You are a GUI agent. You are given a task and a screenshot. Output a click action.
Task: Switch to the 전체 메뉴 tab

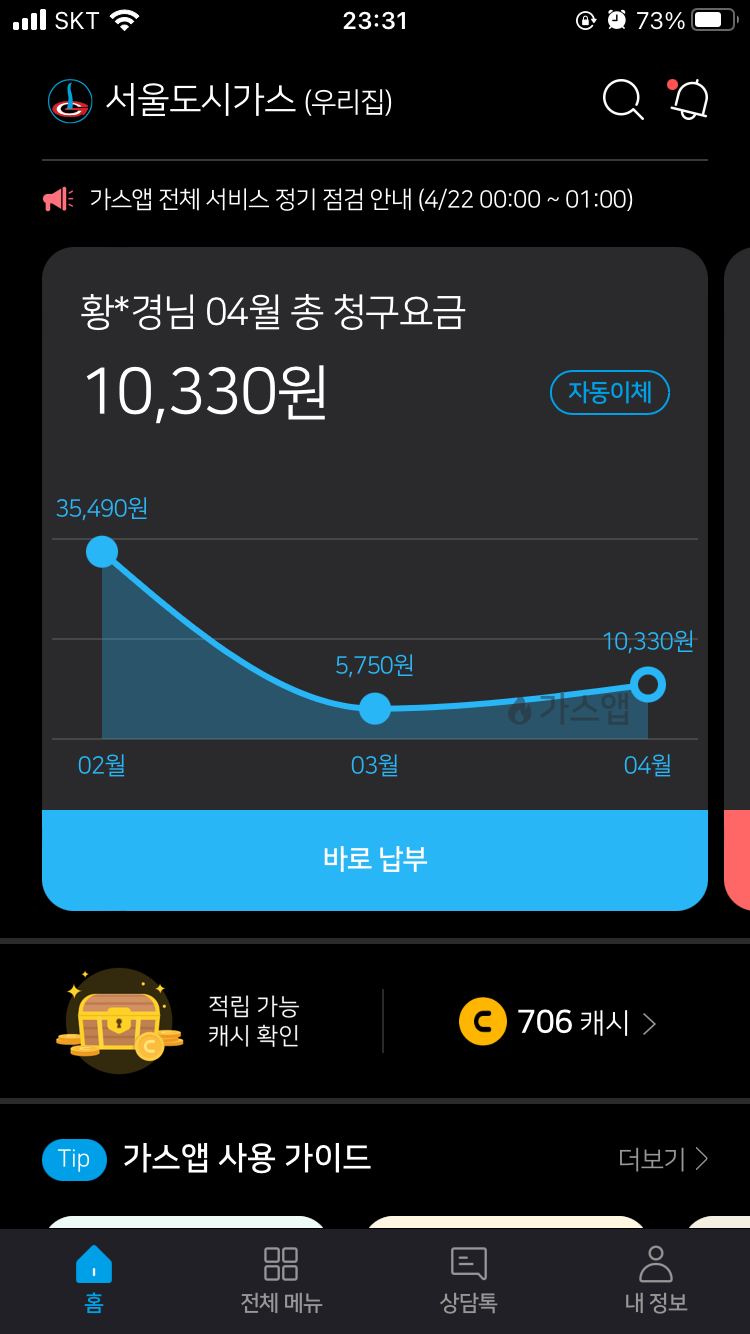[281, 1279]
